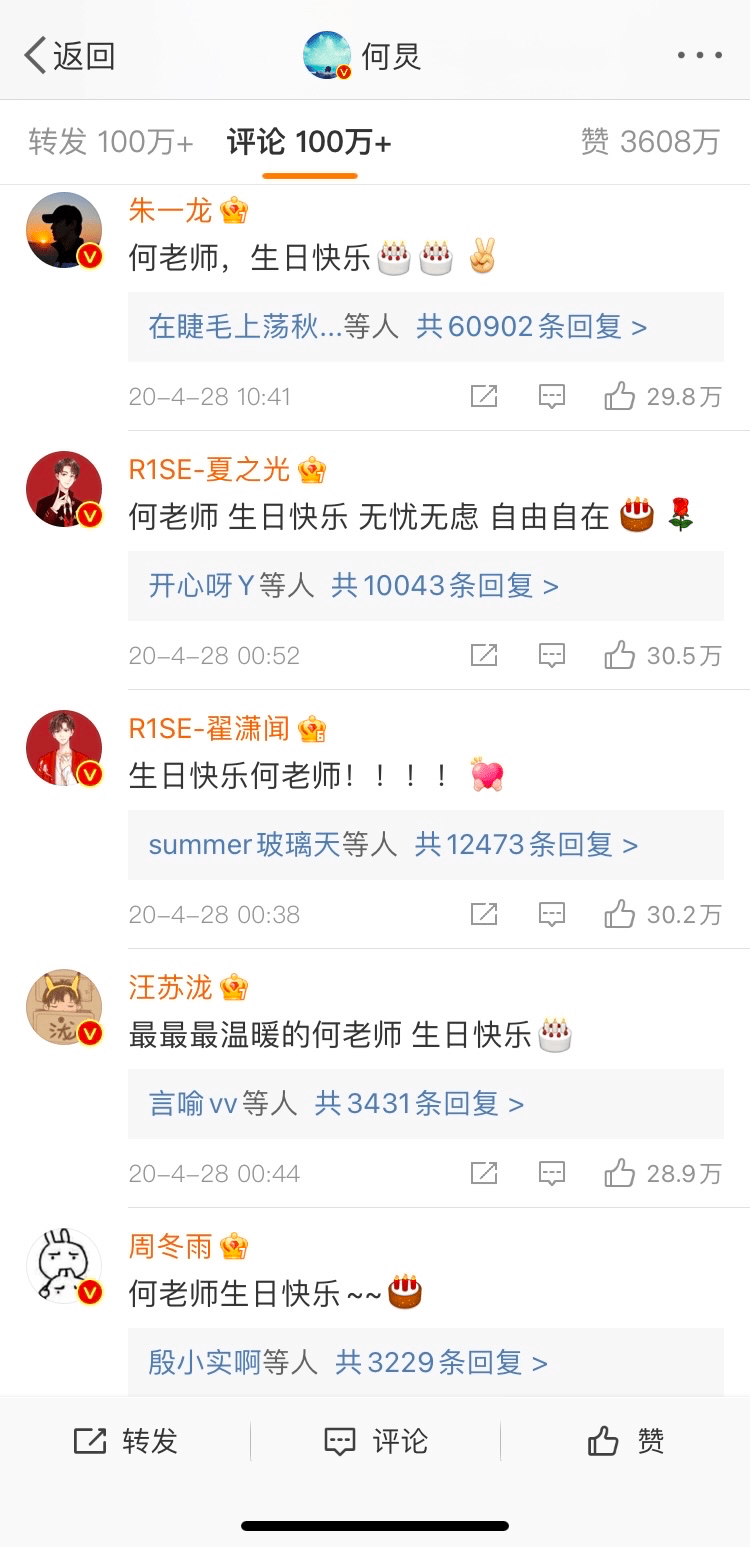Screen dimensions: 750x1547
Task: View 3229 replies under 周冬雨
Action: click(x=441, y=1362)
